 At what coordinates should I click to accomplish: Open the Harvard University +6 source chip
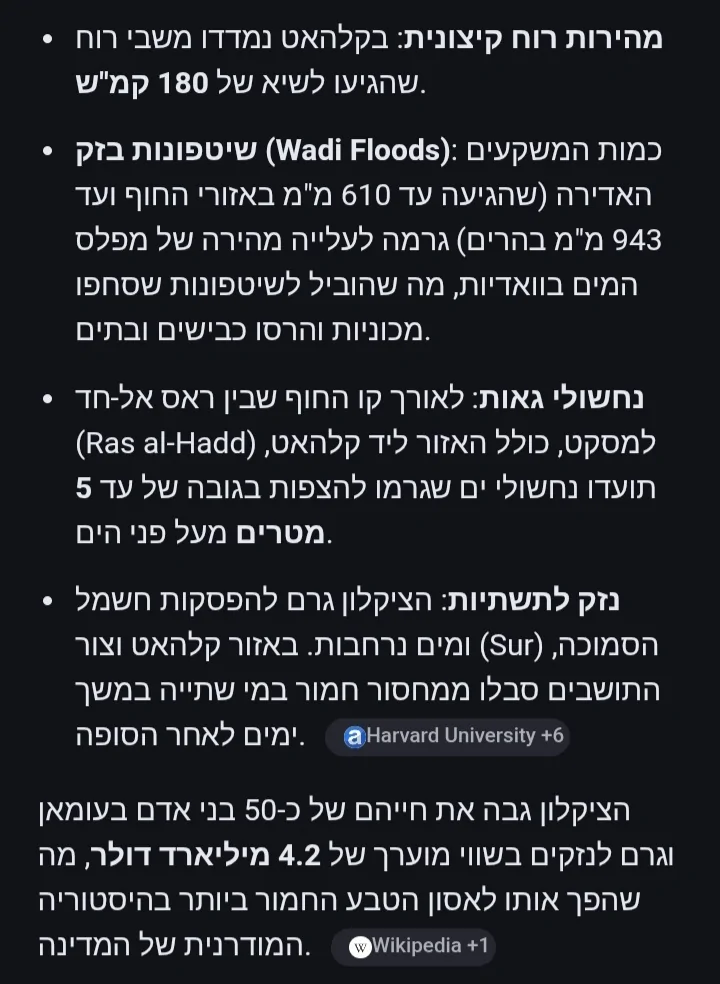[453, 736]
